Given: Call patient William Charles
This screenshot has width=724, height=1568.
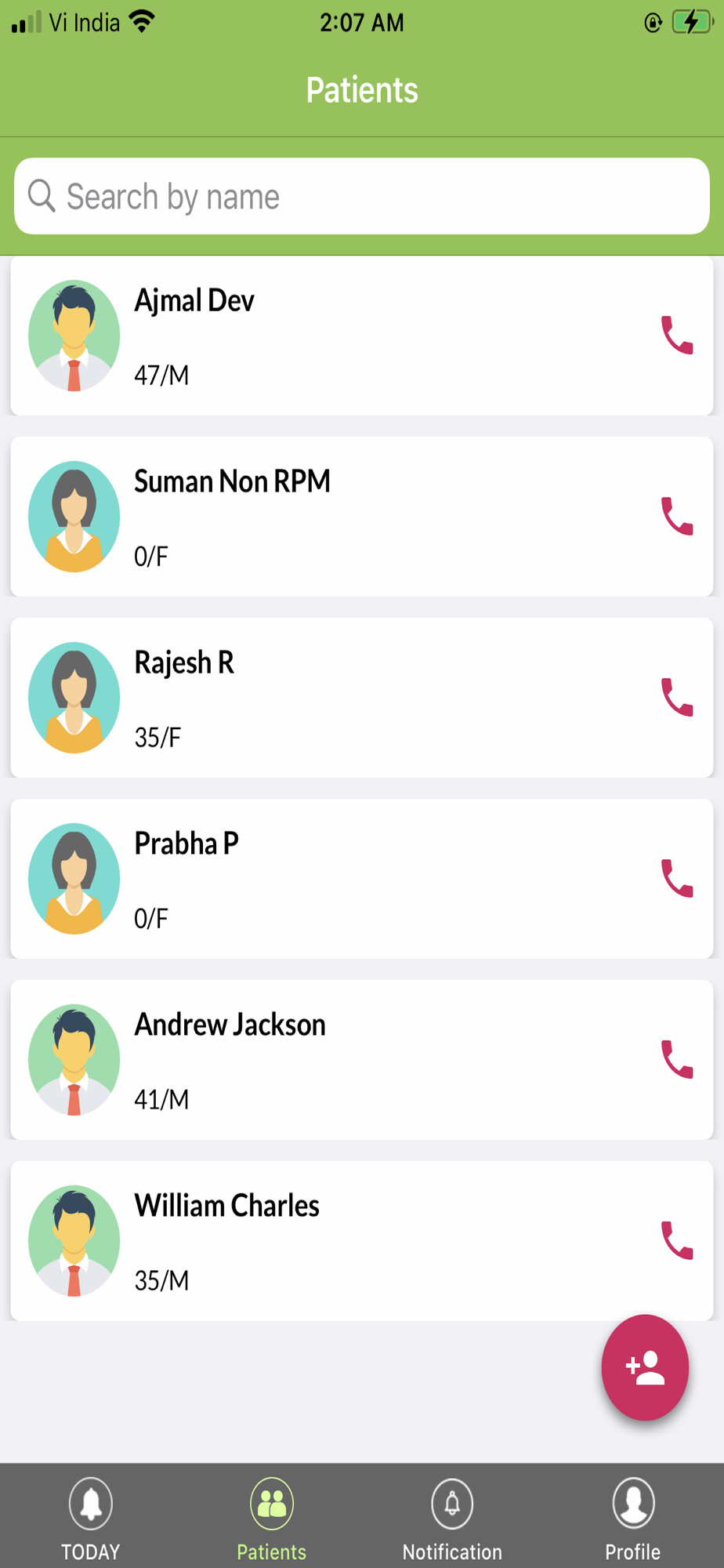Looking at the screenshot, I should 677,1241.
